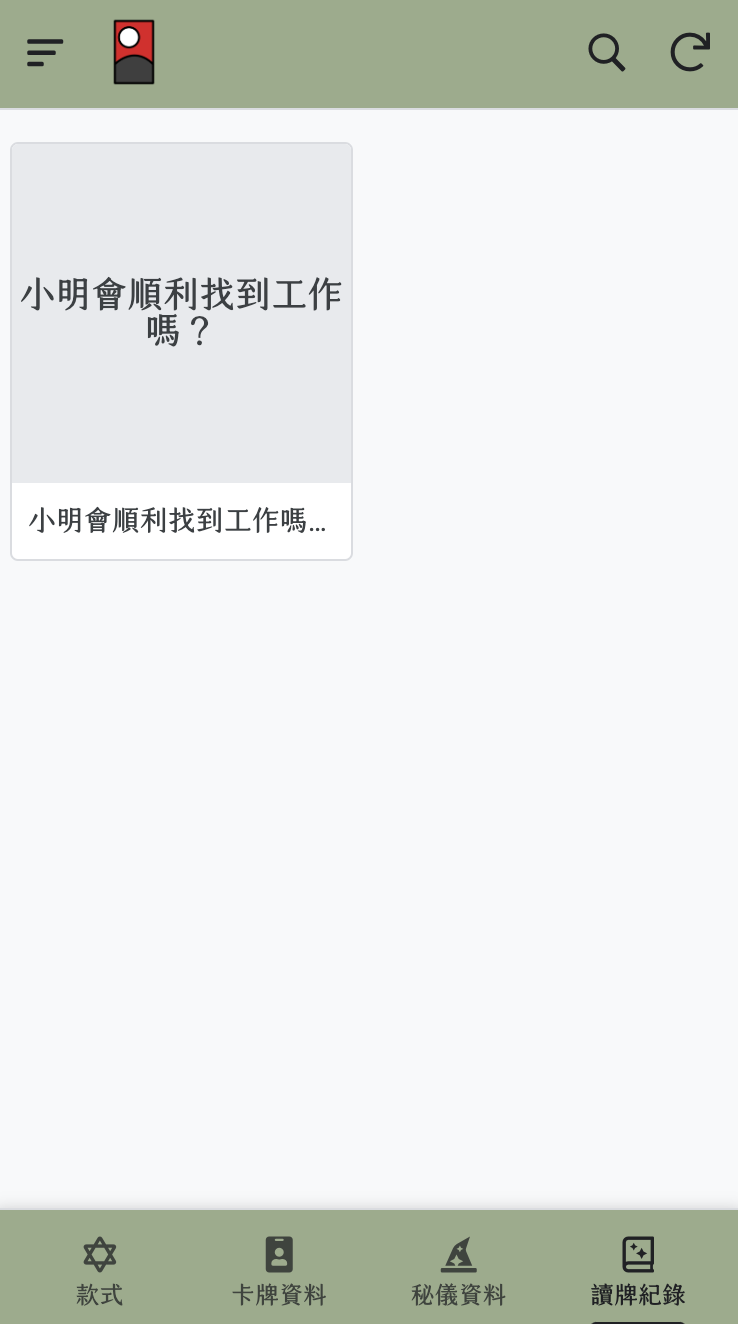
Task: Switch to the 秘儀資料 tab
Action: [459, 1270]
